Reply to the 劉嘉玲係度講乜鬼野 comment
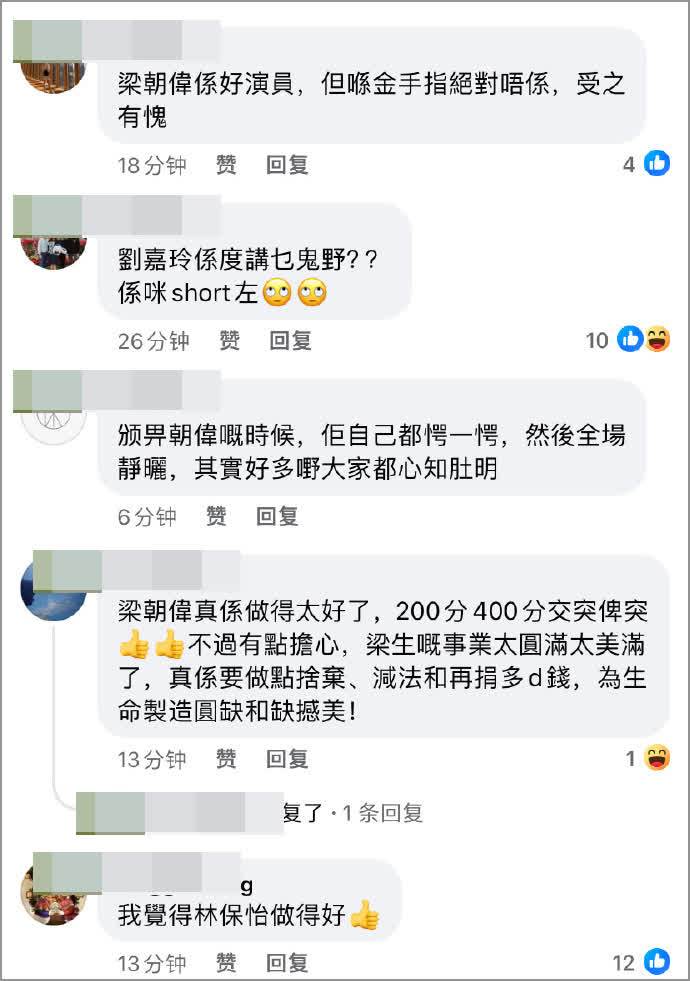 290,341
